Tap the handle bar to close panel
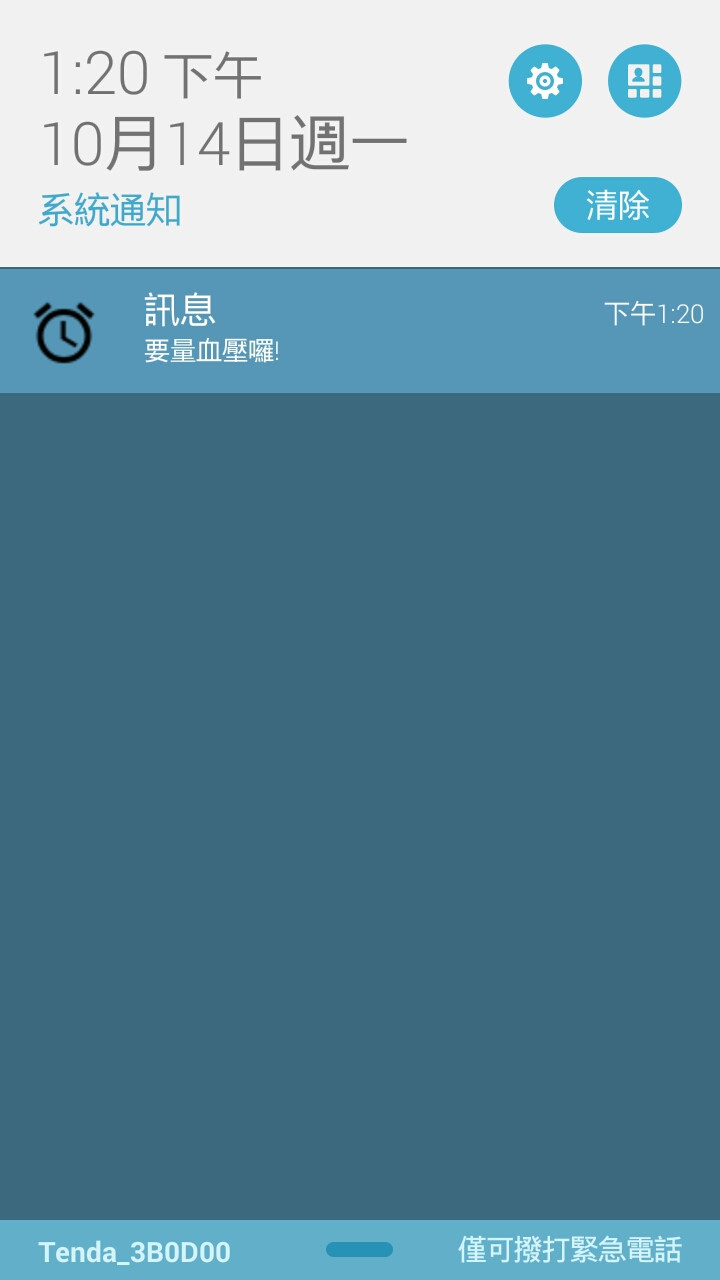This screenshot has width=720, height=1280. [359, 1249]
